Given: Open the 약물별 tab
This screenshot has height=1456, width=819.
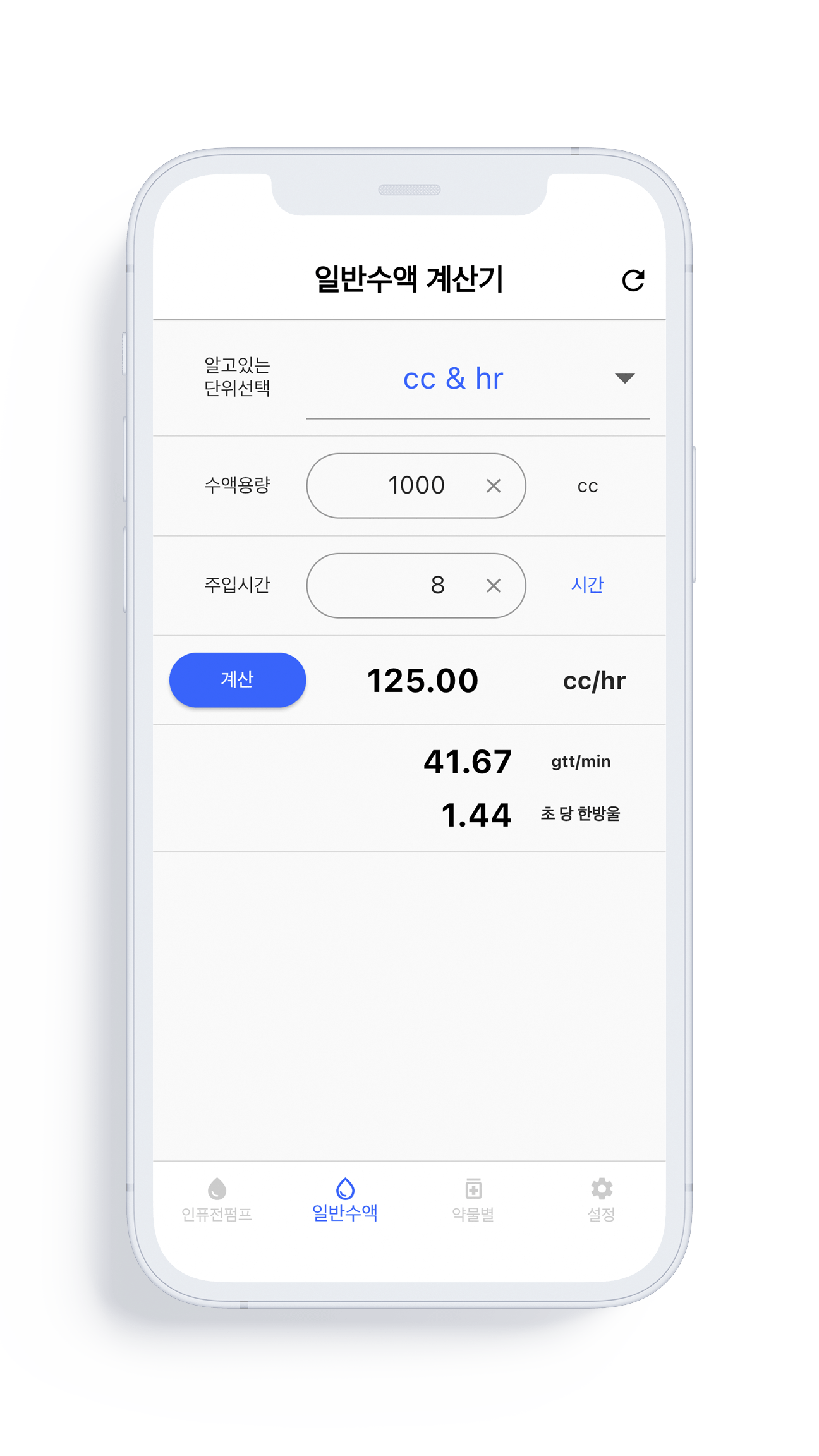Looking at the screenshot, I should [x=473, y=1199].
